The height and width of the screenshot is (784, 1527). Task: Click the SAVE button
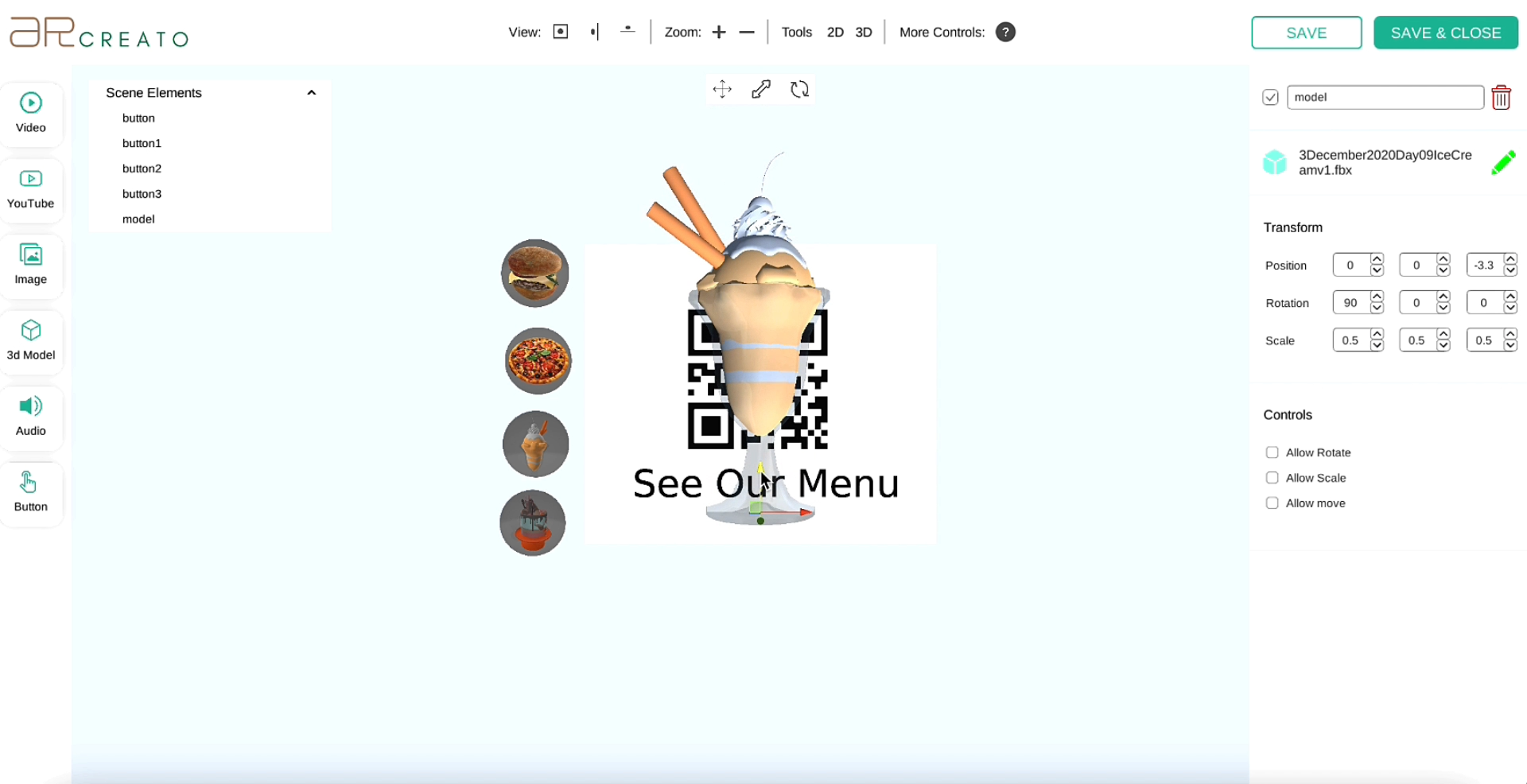coord(1306,33)
